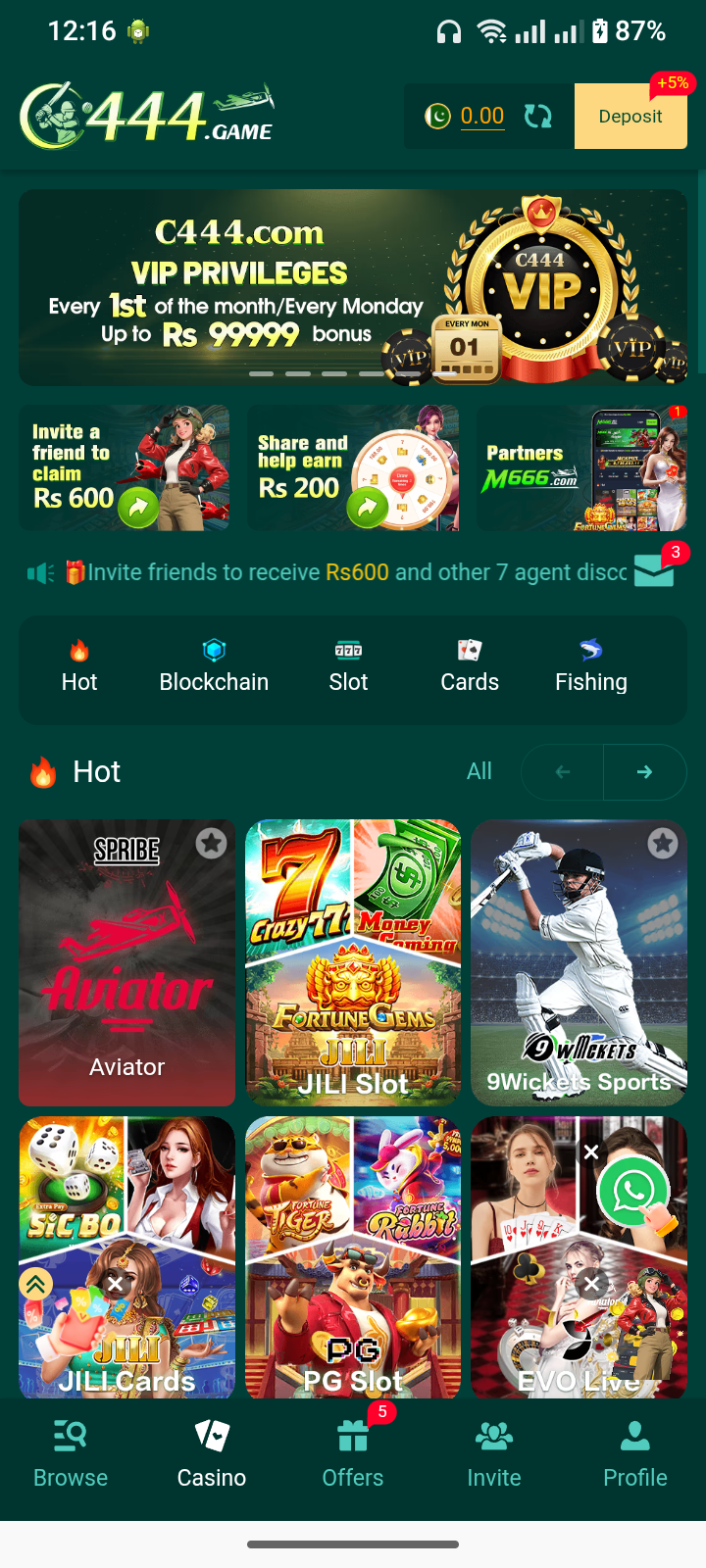Image resolution: width=706 pixels, height=1568 pixels.
Task: Open the messages envelope icon
Action: [x=654, y=570]
